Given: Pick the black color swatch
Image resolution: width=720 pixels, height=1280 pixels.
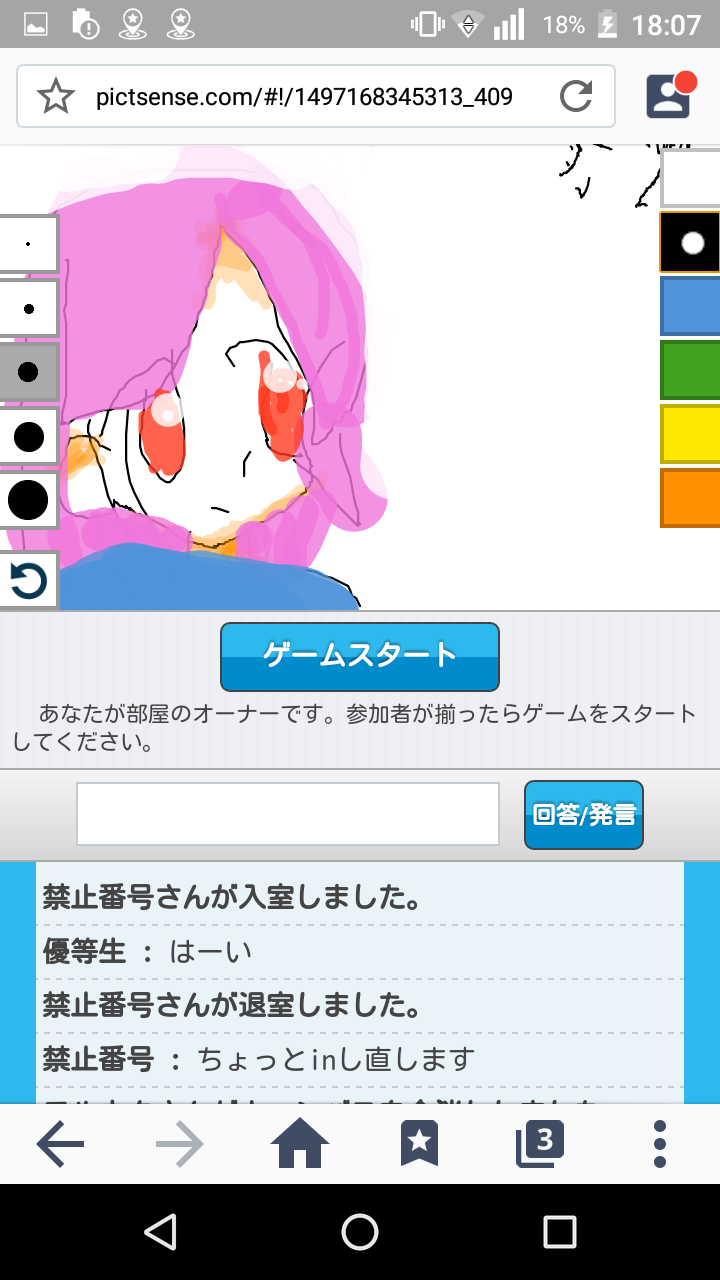Looking at the screenshot, I should point(691,242).
